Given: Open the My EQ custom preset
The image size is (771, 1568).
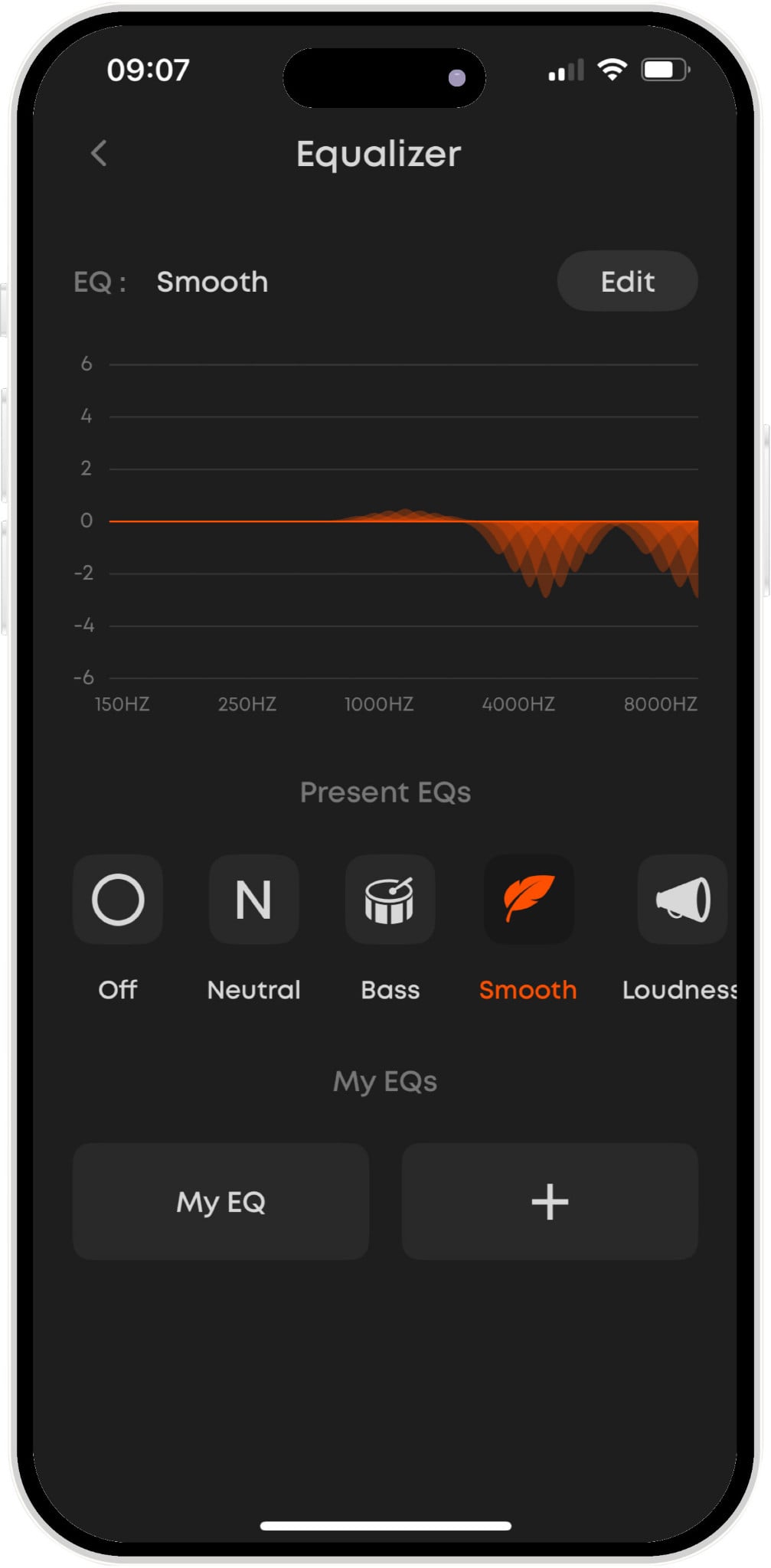Looking at the screenshot, I should tap(221, 1201).
